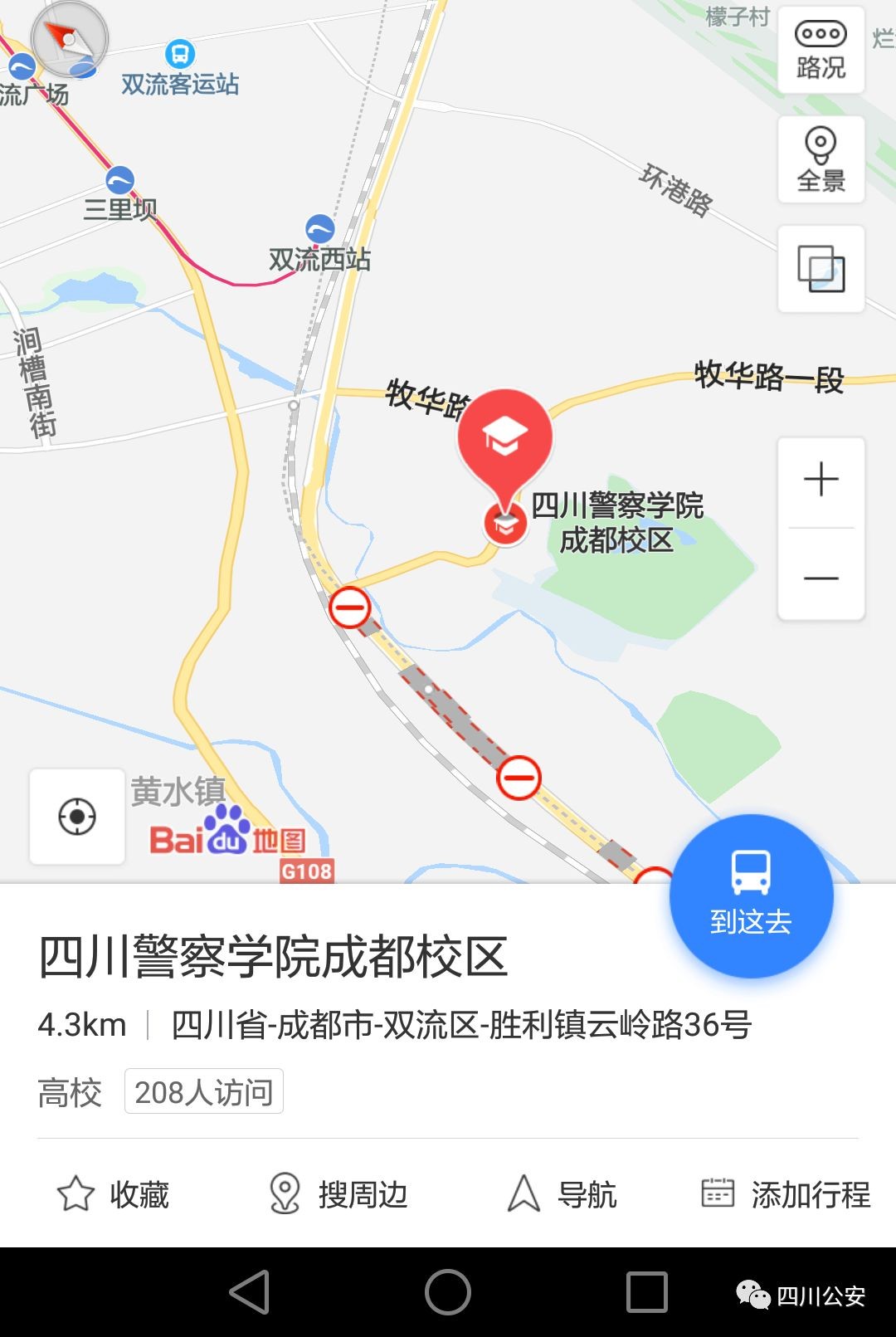Click the zoom in plus control

(821, 480)
